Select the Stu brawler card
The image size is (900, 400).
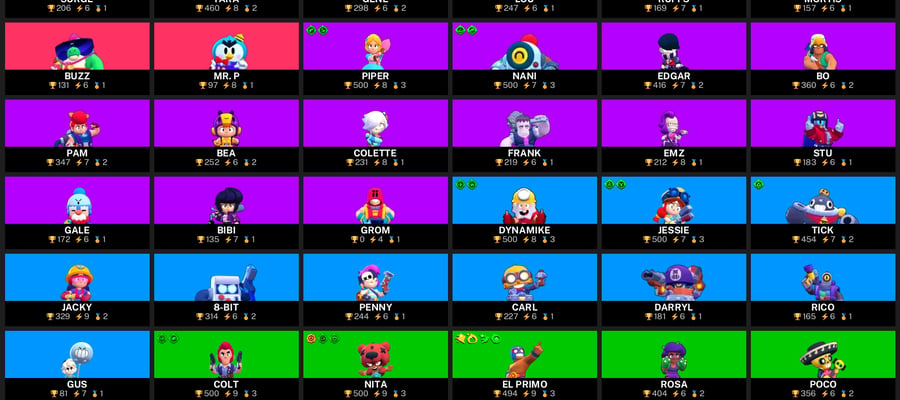point(823,135)
